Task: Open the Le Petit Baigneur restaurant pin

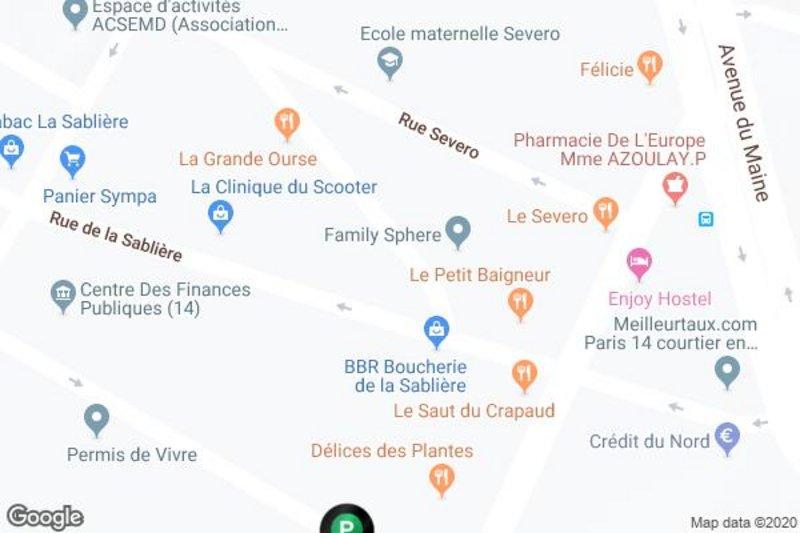Action: point(520,301)
